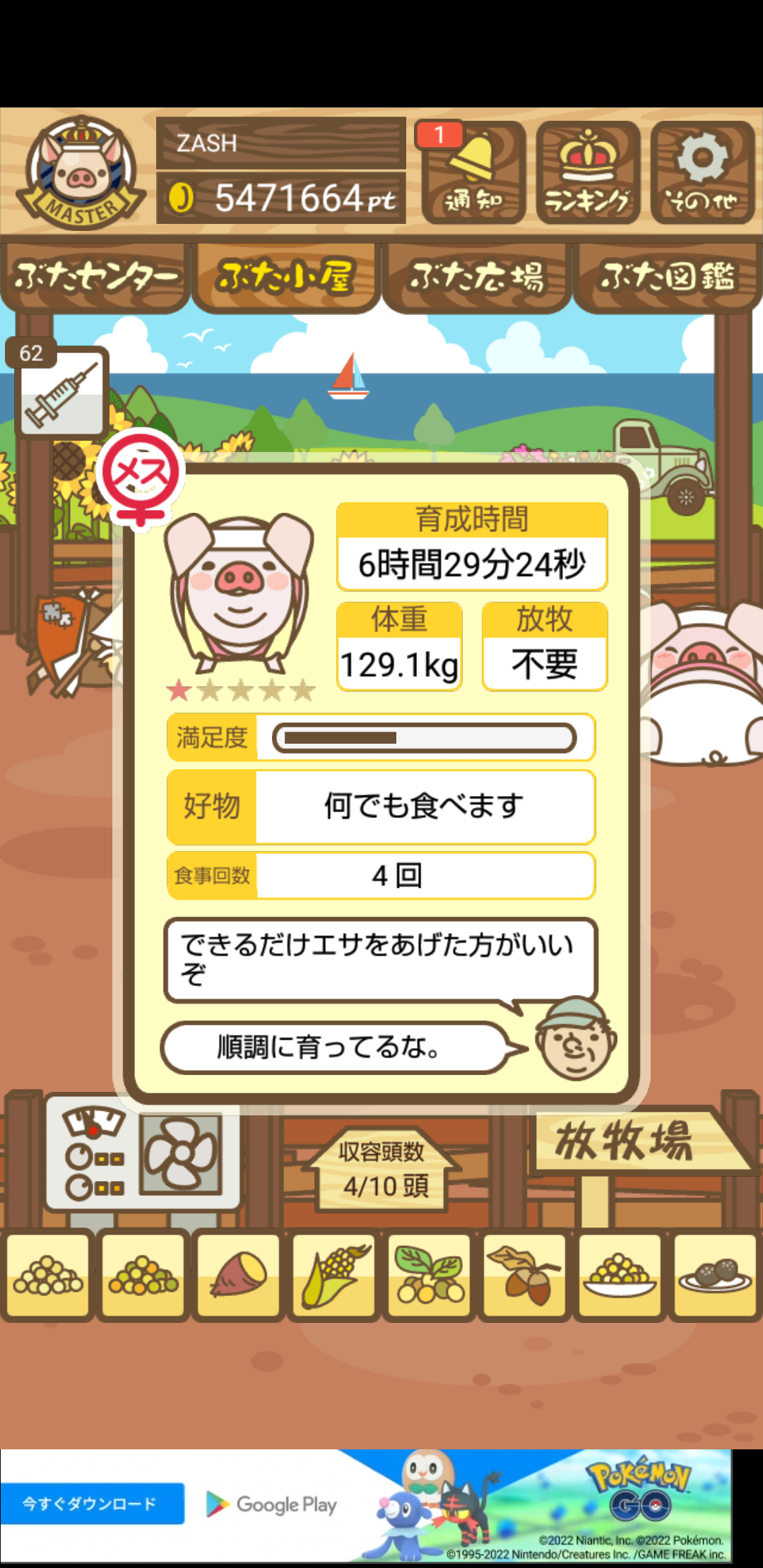Switch to ぶたセンター tab
Image resolution: width=763 pixels, height=1568 pixels.
click(95, 277)
